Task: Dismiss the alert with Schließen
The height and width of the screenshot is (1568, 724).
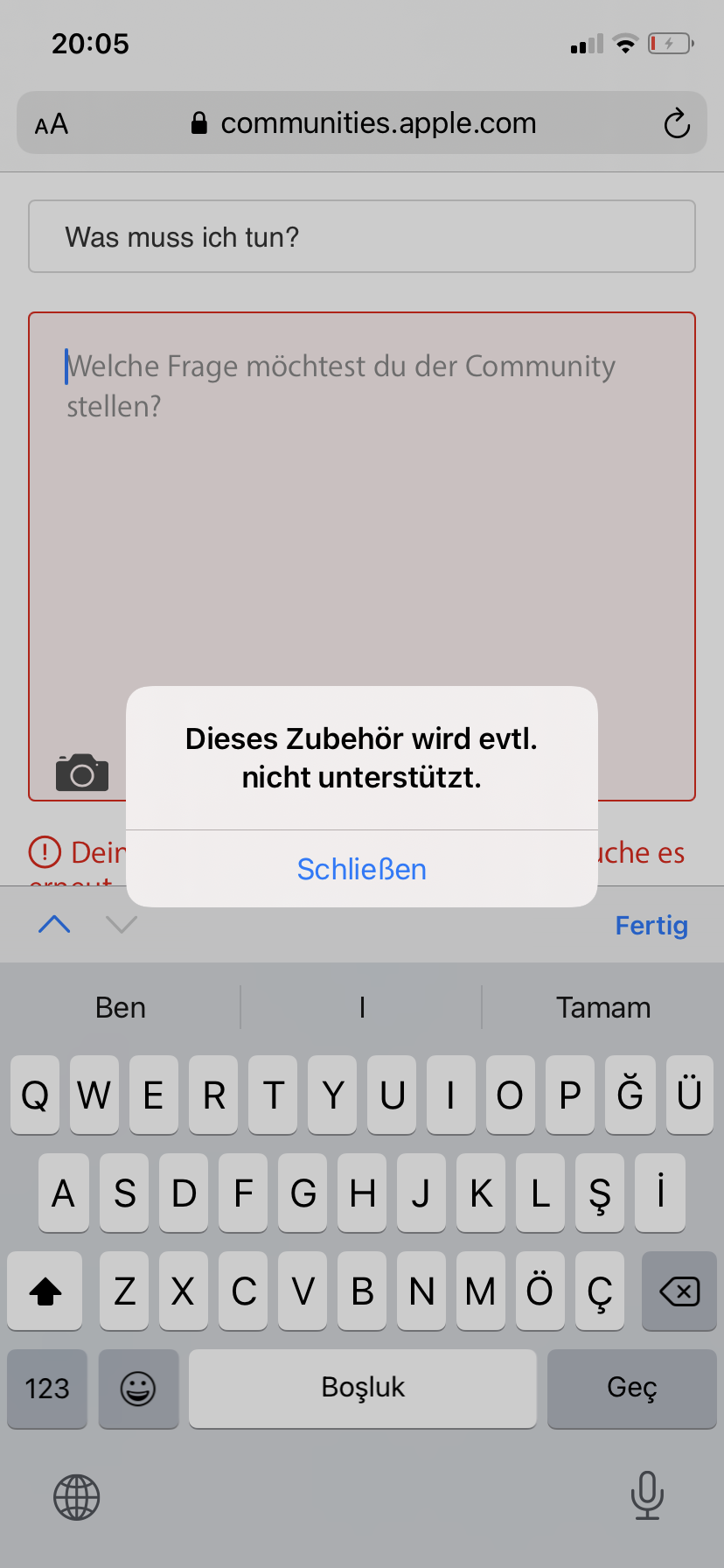Action: (362, 869)
